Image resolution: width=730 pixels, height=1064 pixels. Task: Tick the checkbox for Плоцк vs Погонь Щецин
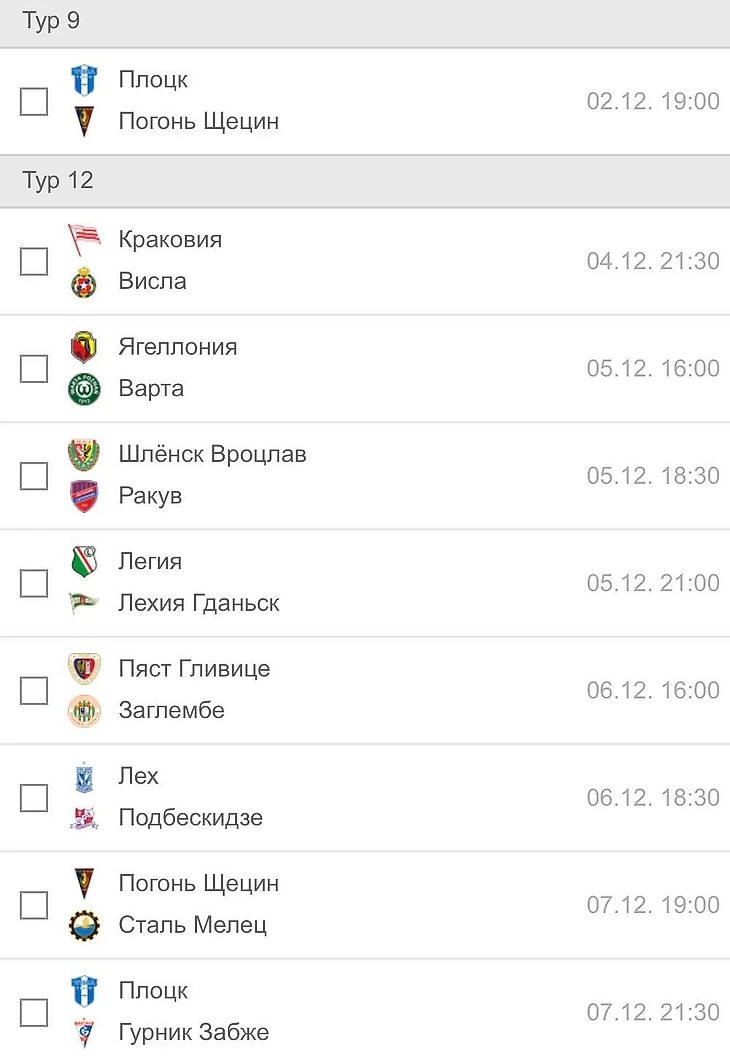(x=34, y=101)
